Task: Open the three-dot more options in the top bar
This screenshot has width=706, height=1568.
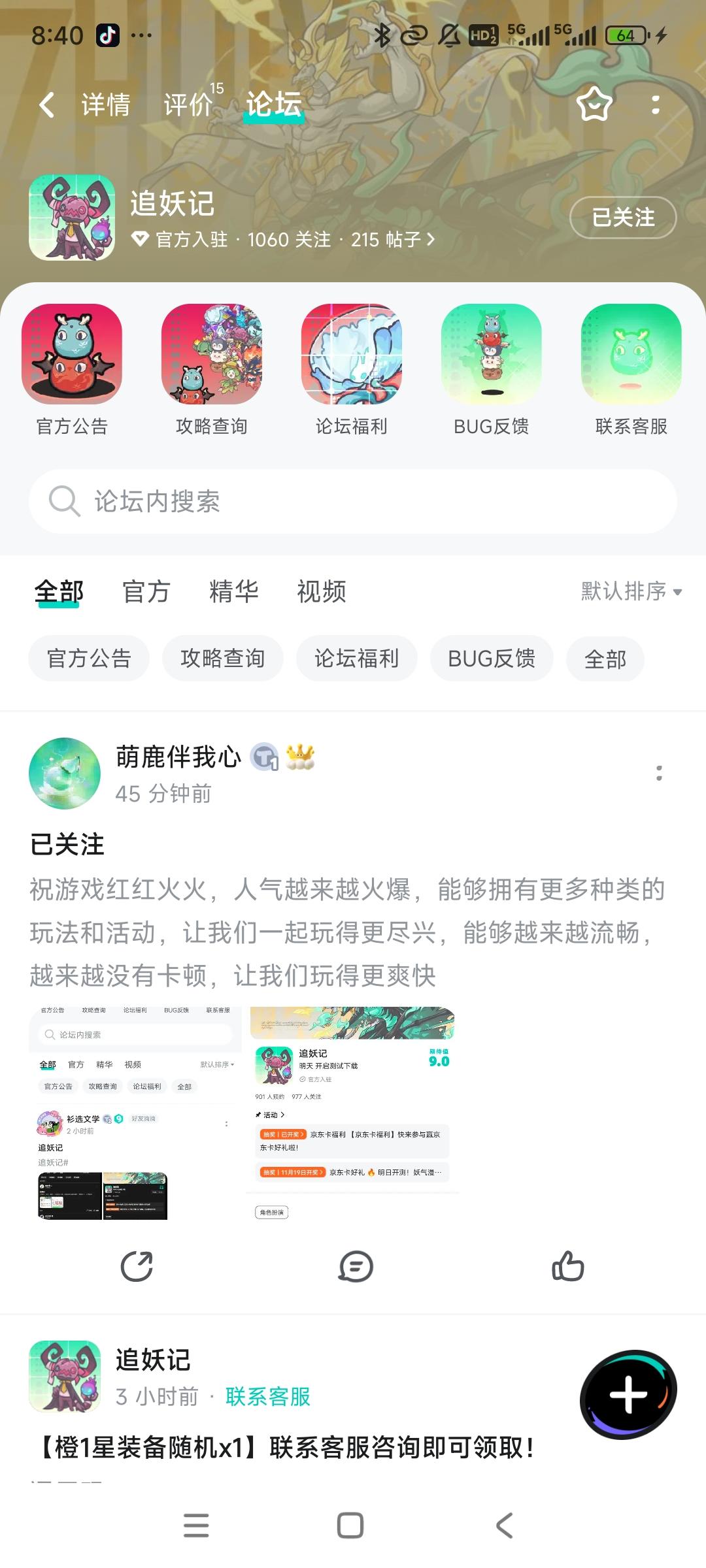Action: (656, 105)
